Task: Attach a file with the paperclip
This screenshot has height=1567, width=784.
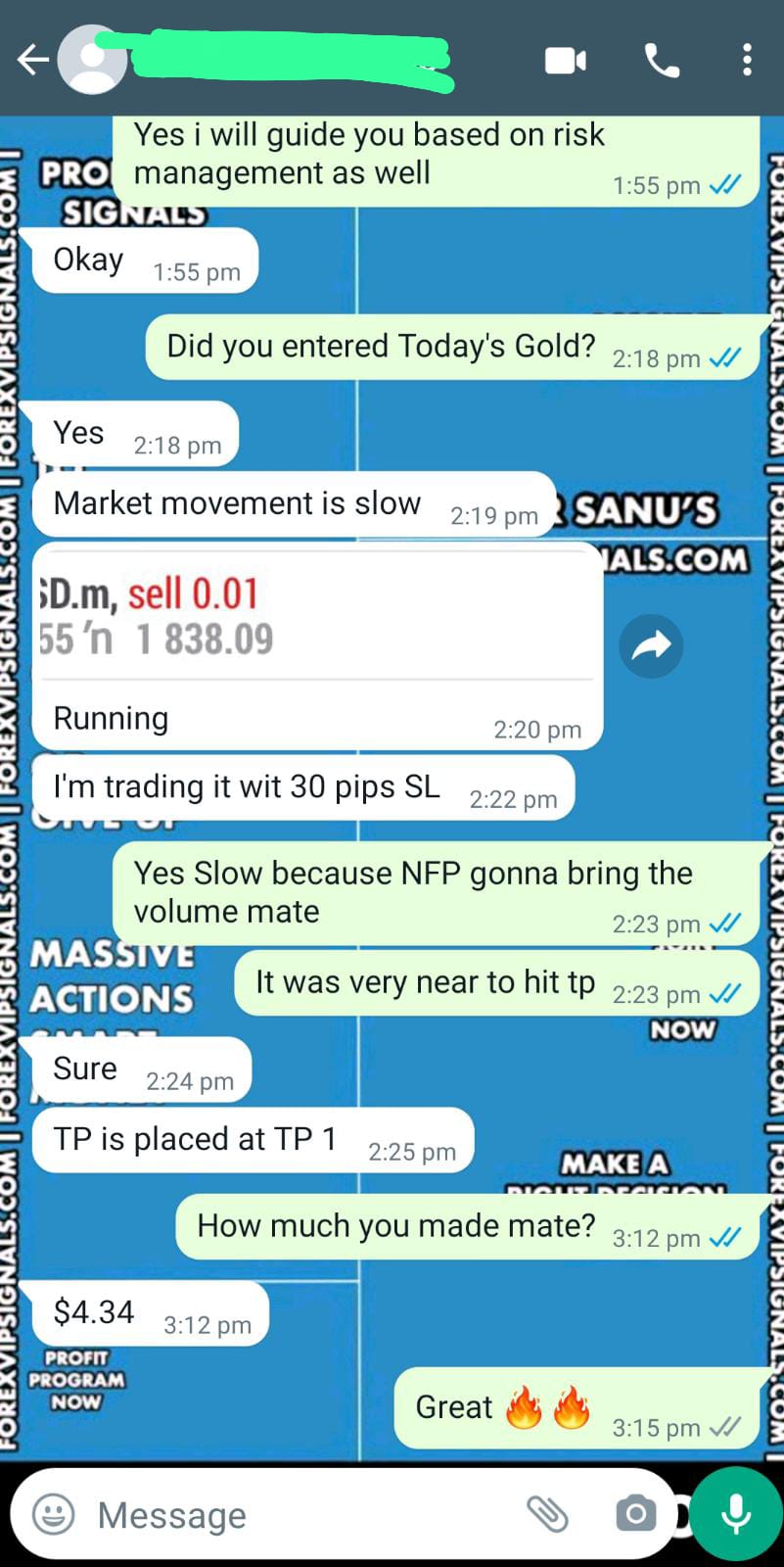Action: tap(547, 1514)
